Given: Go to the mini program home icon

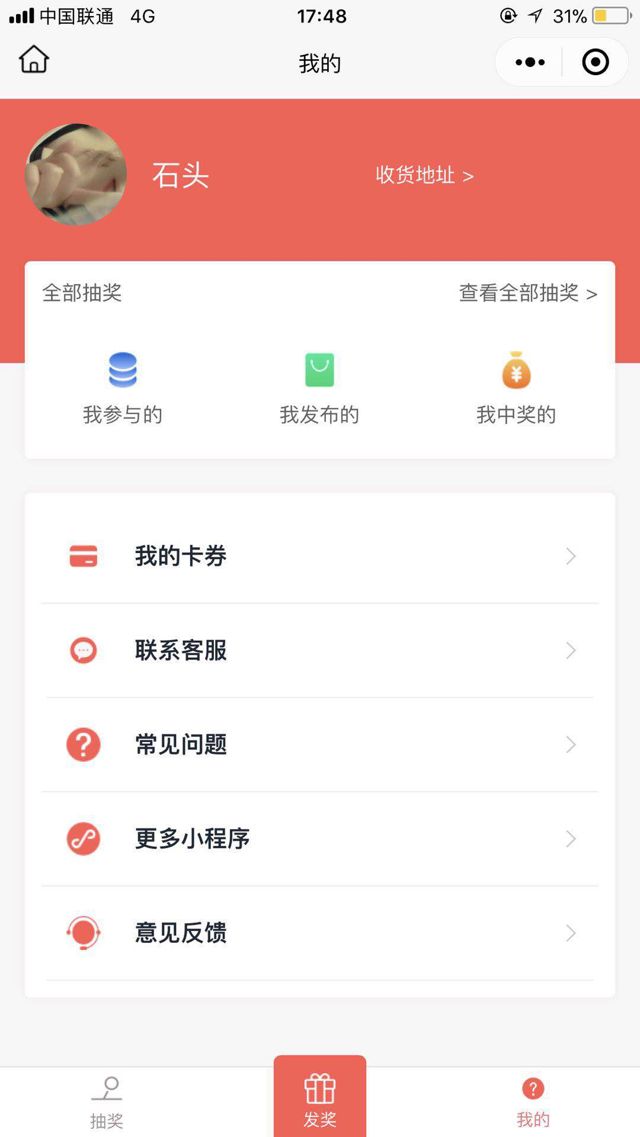Looking at the screenshot, I should click(34, 60).
